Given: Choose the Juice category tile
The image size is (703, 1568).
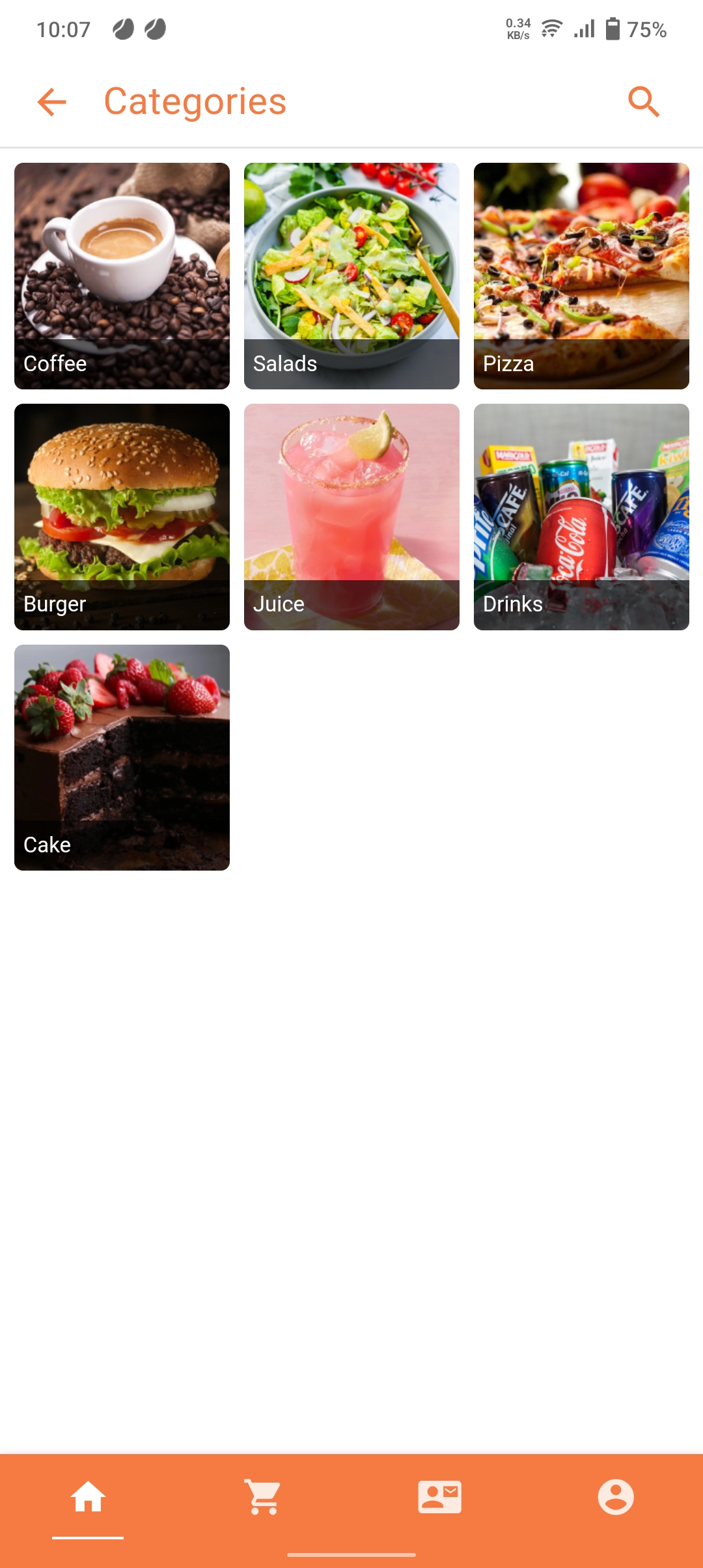Looking at the screenshot, I should pyautogui.click(x=351, y=516).
